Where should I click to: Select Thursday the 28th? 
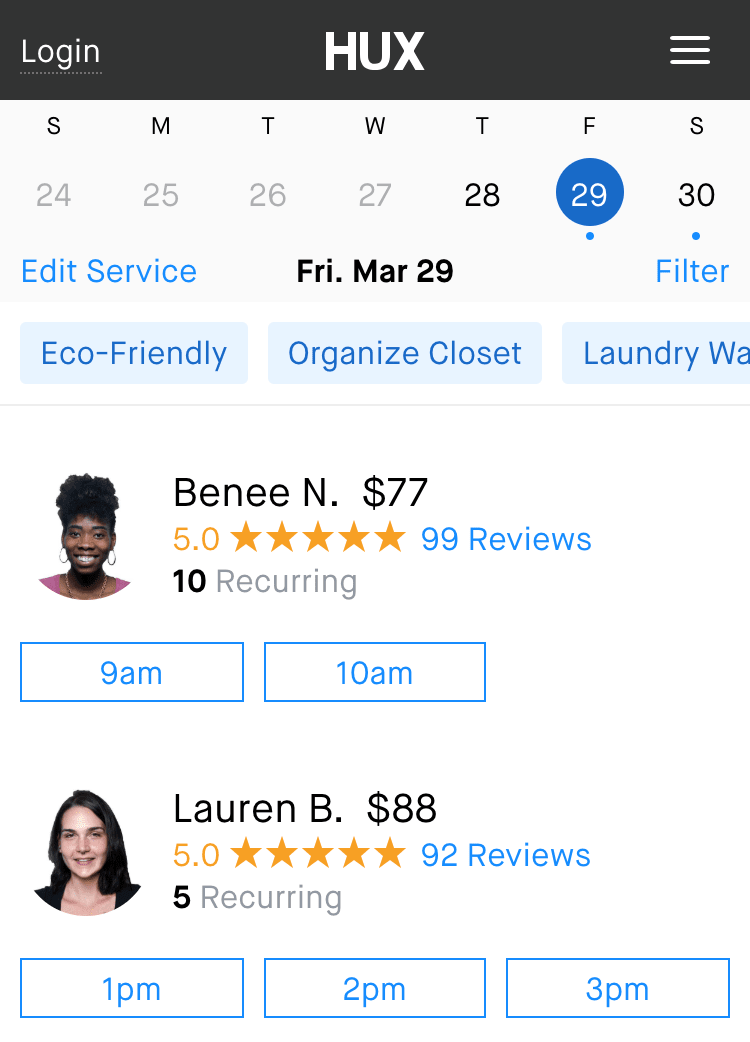click(482, 194)
